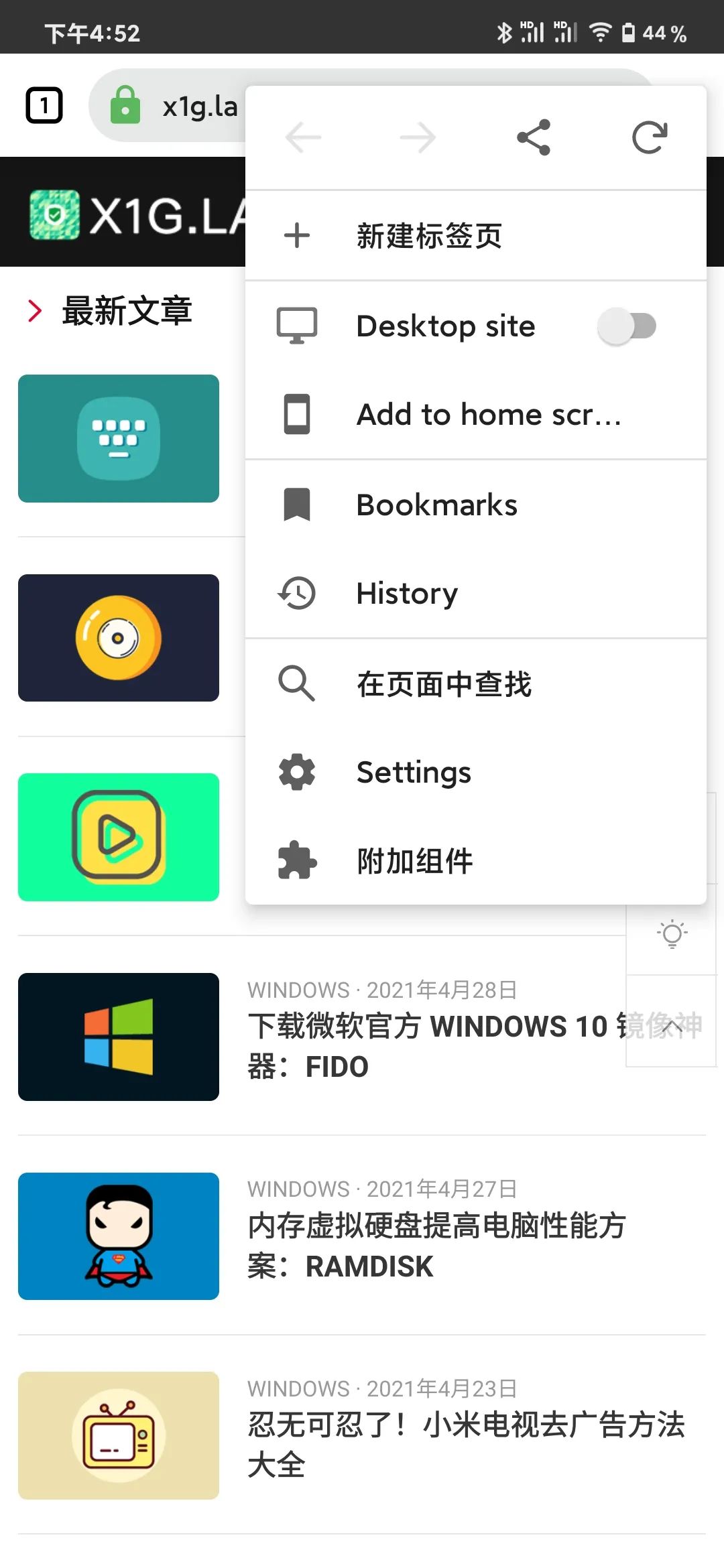
Task: Open the article with the yellow disc thumbnail
Action: [x=119, y=638]
